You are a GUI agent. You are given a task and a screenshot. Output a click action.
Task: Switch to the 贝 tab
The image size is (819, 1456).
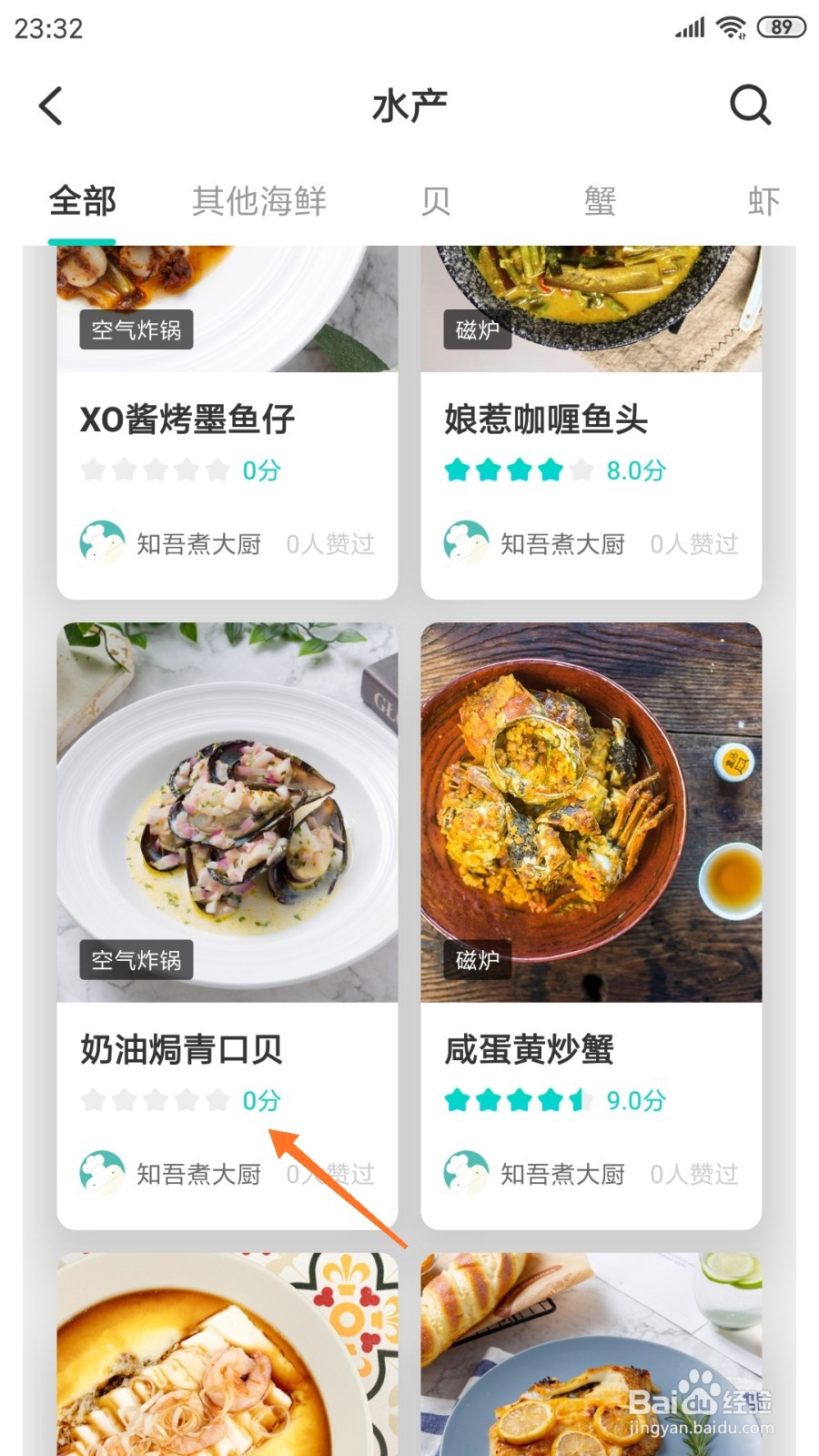pyautogui.click(x=436, y=202)
